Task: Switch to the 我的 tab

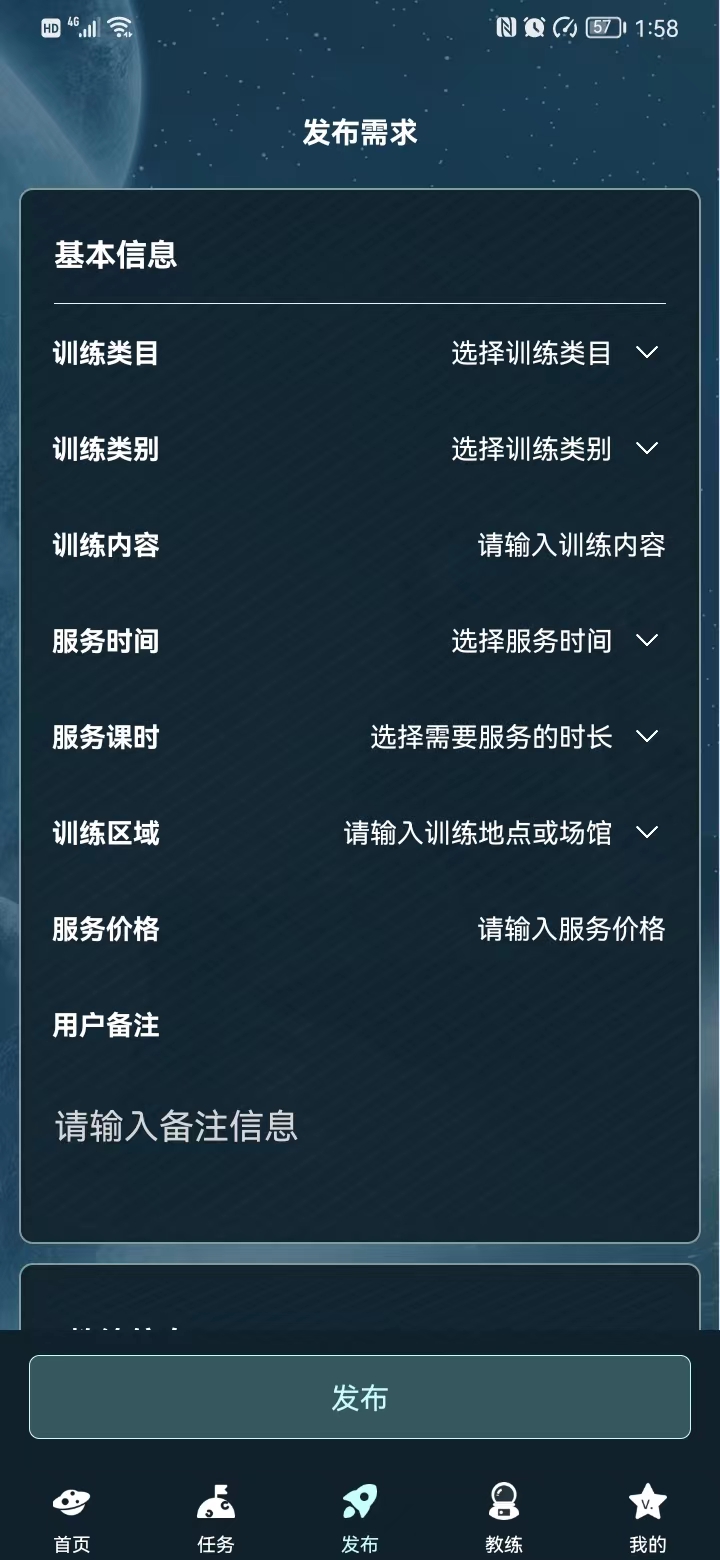Action: point(648,1518)
